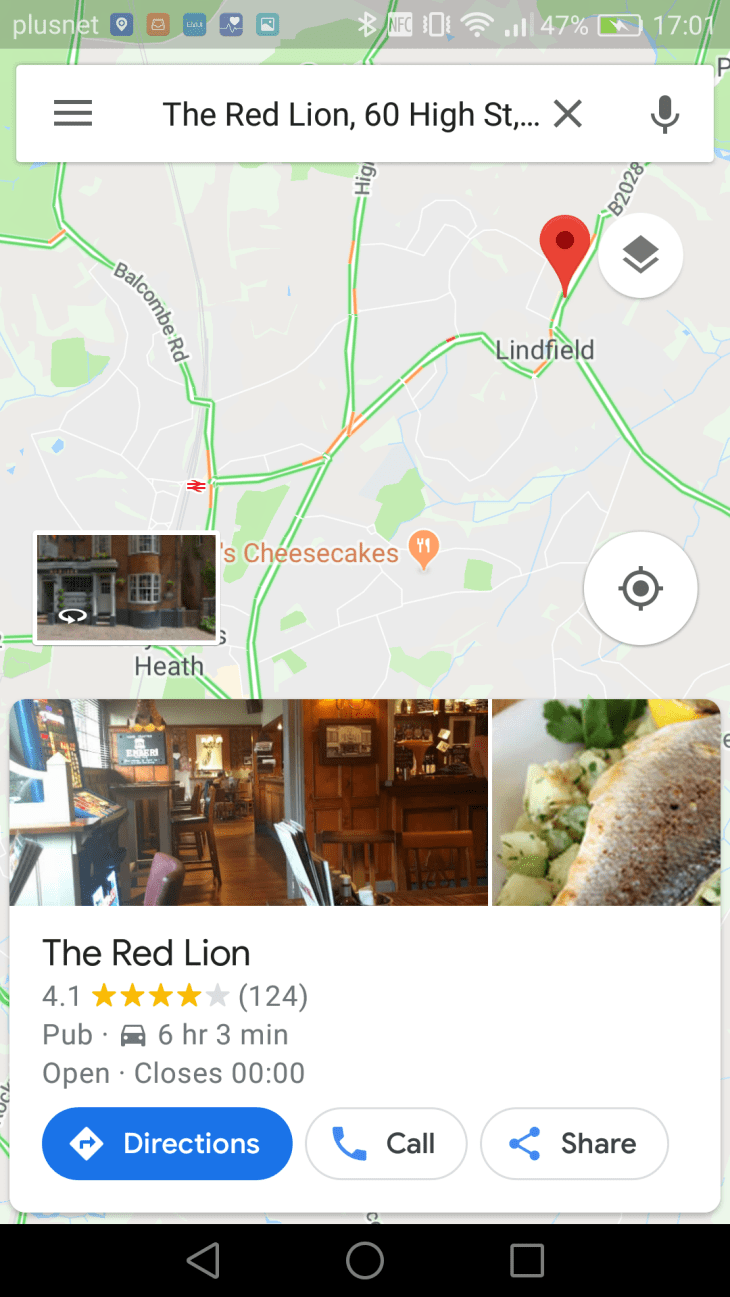Start voice search with the microphone
This screenshot has width=730, height=1297.
(x=664, y=114)
